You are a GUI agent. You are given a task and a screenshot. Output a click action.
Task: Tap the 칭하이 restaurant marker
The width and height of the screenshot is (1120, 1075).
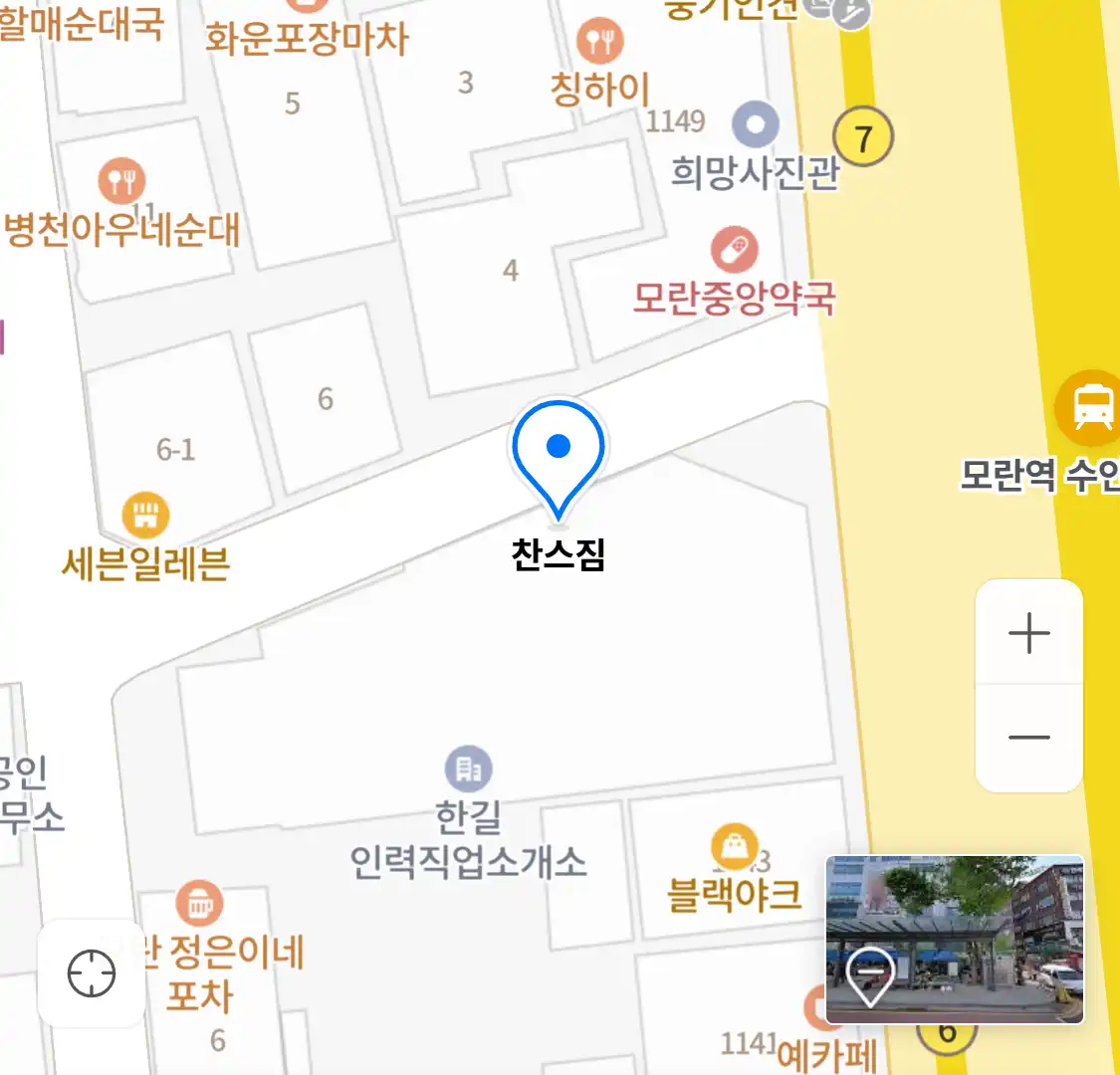click(599, 42)
